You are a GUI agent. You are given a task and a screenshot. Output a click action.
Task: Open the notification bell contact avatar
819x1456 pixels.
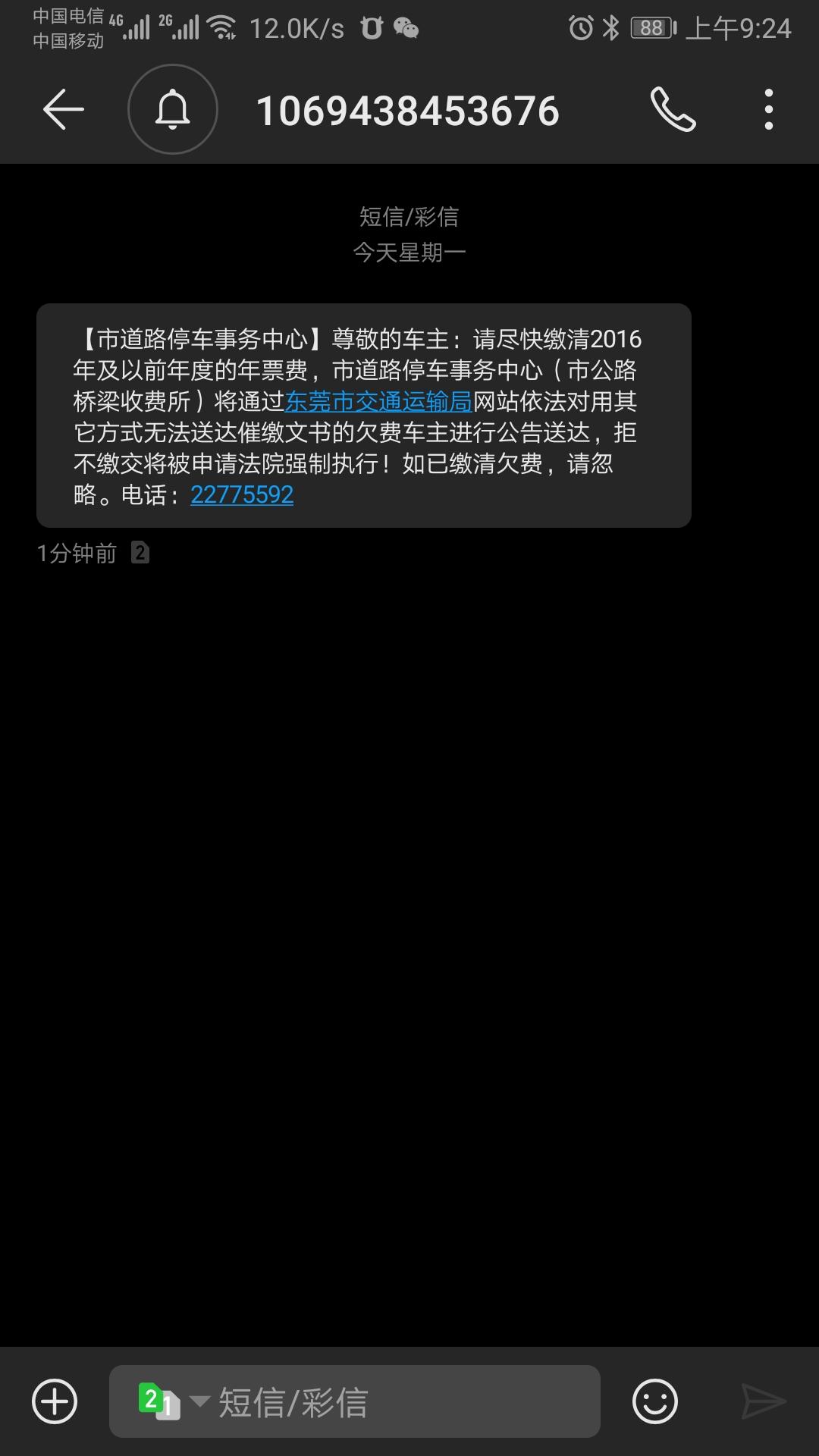point(172,108)
